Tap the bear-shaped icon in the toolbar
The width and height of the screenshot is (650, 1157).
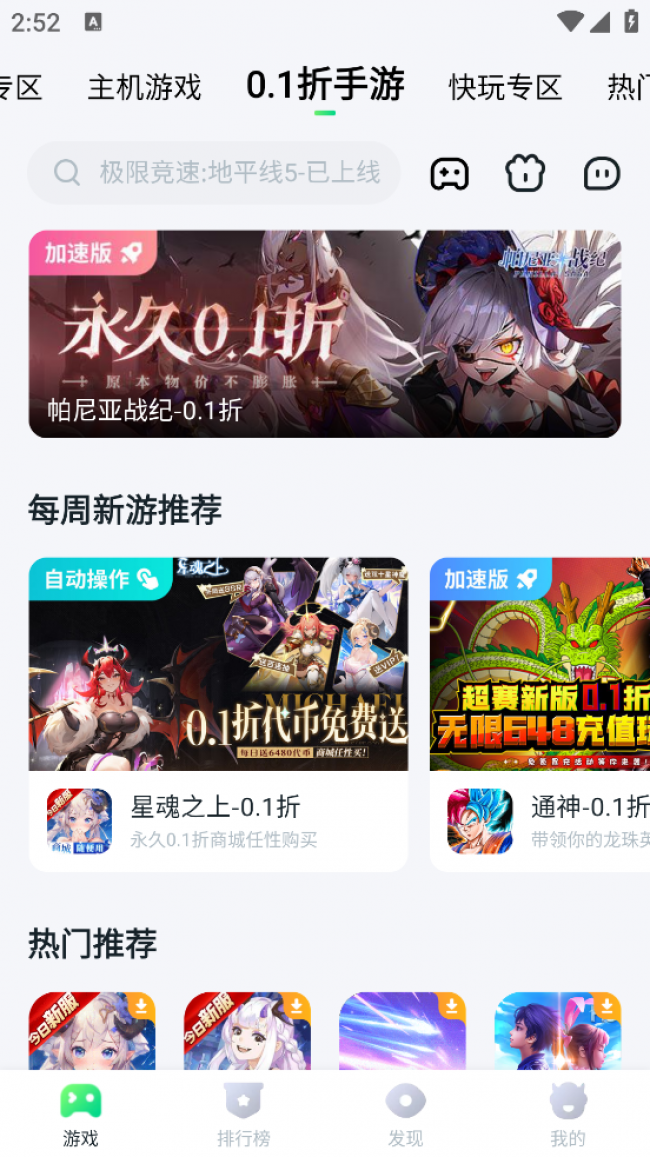(525, 174)
